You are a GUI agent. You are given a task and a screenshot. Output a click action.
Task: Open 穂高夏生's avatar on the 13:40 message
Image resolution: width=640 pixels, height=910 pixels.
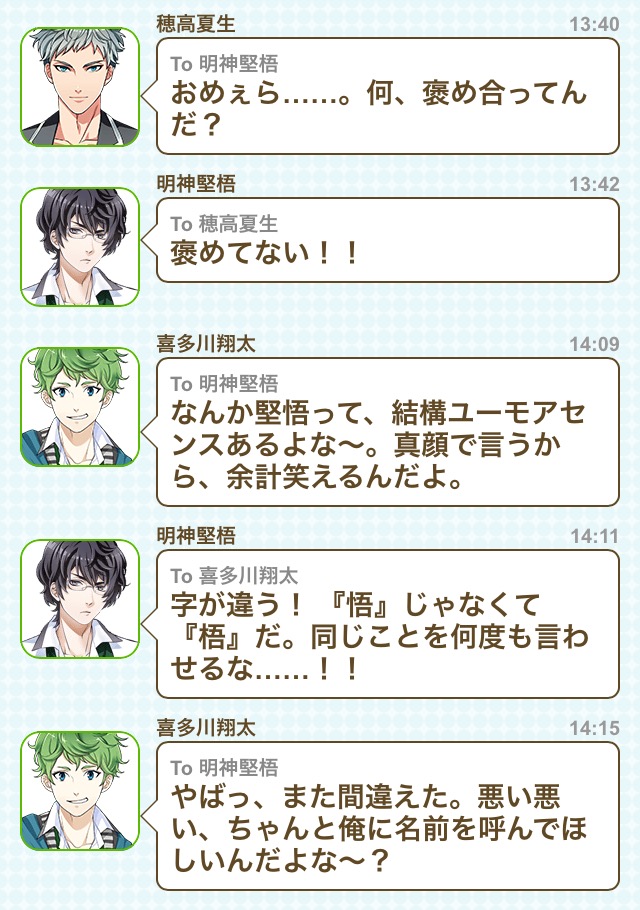(80, 87)
